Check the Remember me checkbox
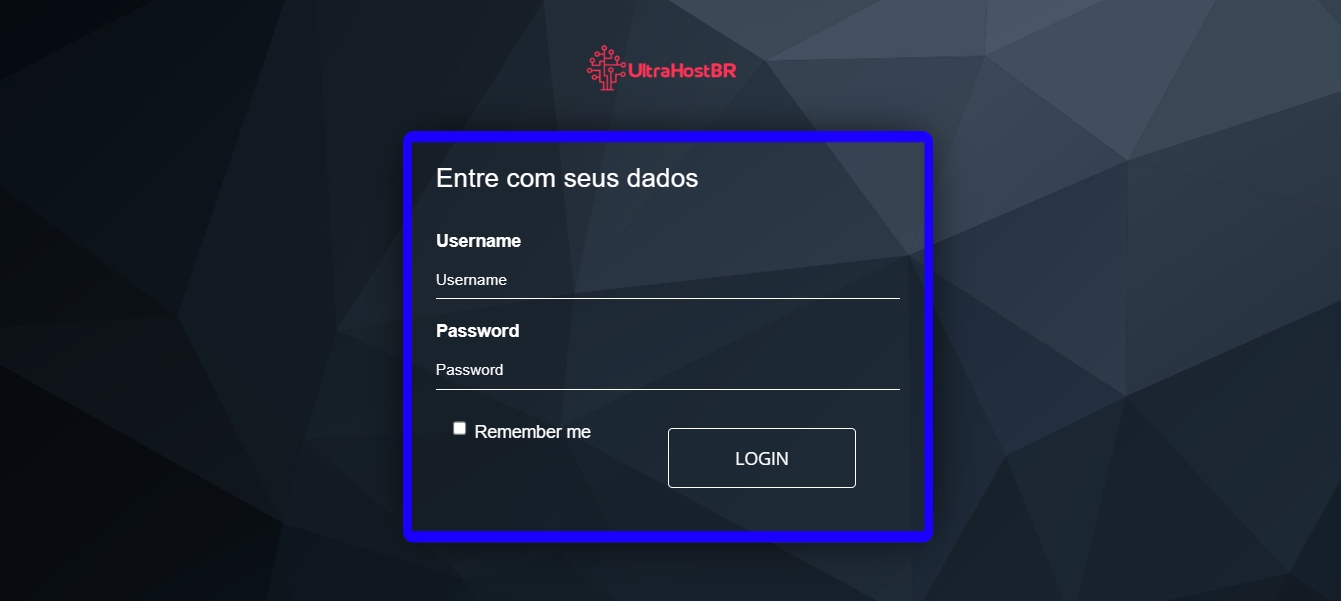This screenshot has width=1341, height=601. click(460, 428)
